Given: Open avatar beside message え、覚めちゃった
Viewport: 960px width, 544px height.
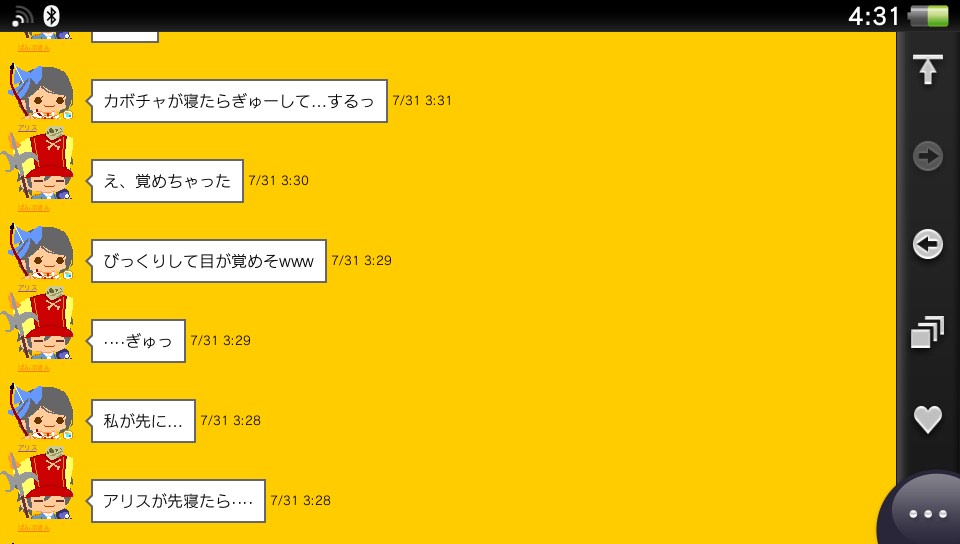Looking at the screenshot, I should (x=43, y=172).
